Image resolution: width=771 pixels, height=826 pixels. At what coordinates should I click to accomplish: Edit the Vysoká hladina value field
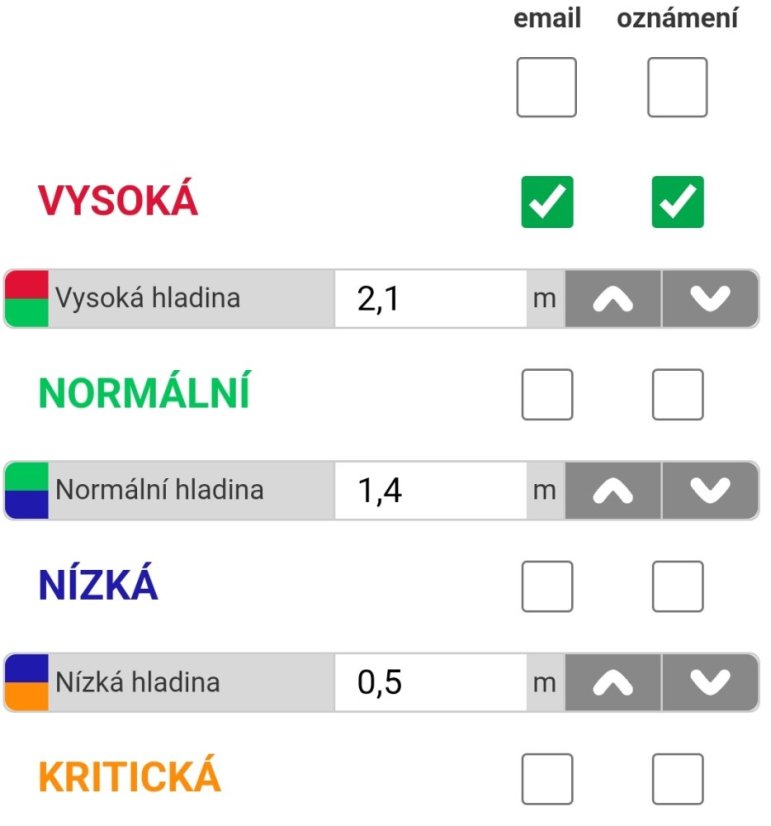tap(430, 298)
